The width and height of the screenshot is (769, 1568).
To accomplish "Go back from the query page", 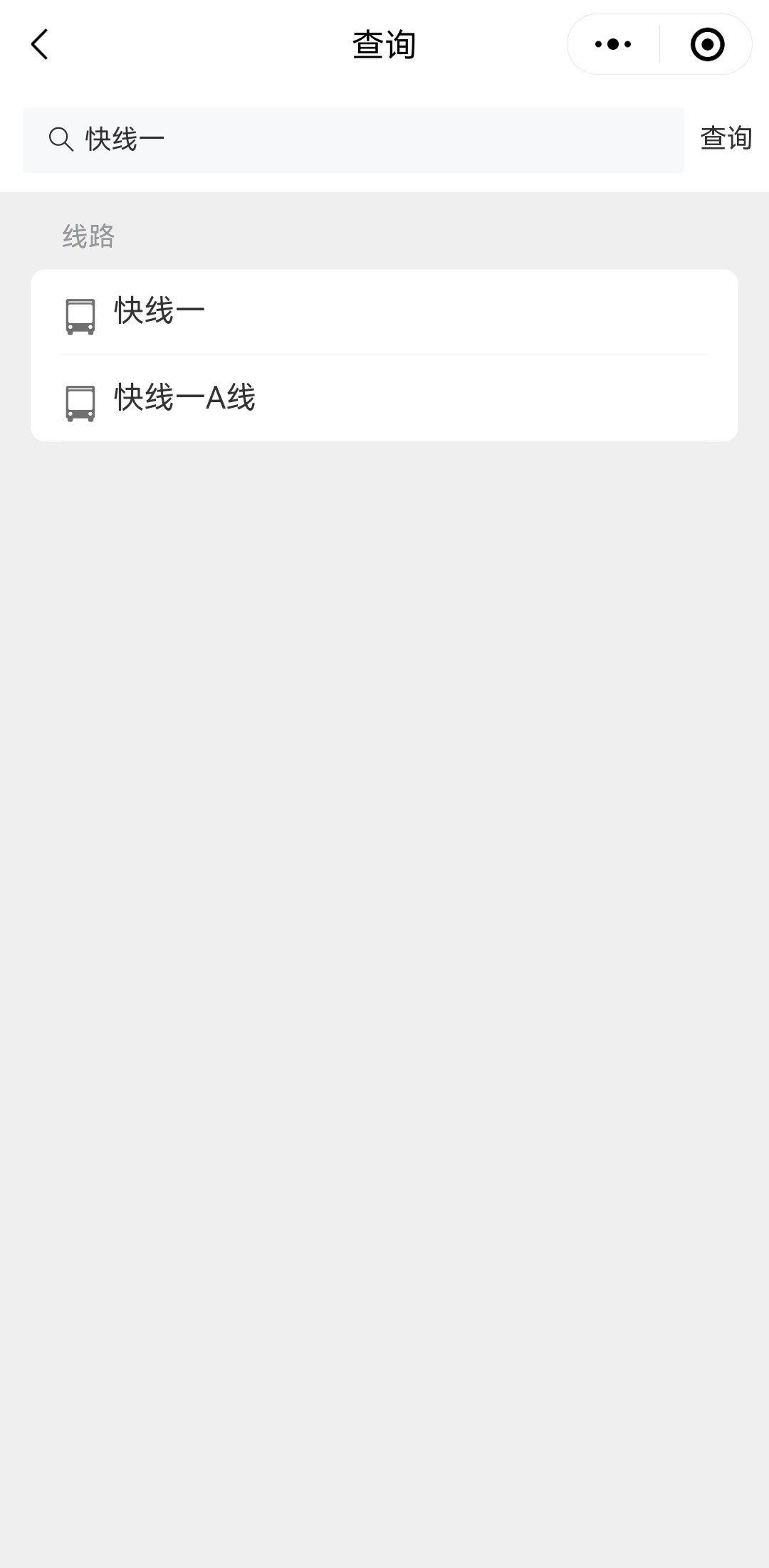I will click(40, 45).
